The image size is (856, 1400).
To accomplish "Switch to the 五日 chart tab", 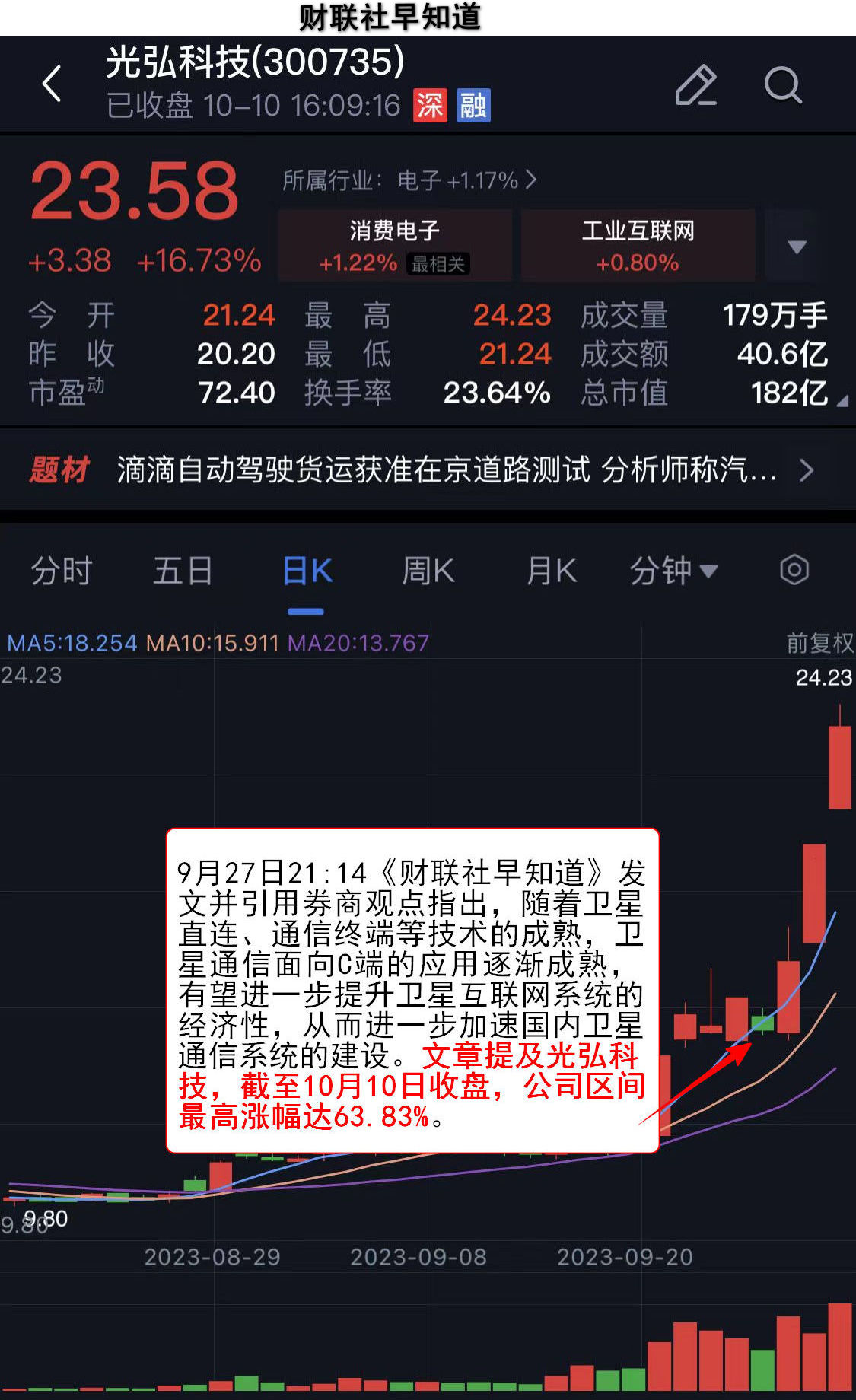I will click(183, 571).
